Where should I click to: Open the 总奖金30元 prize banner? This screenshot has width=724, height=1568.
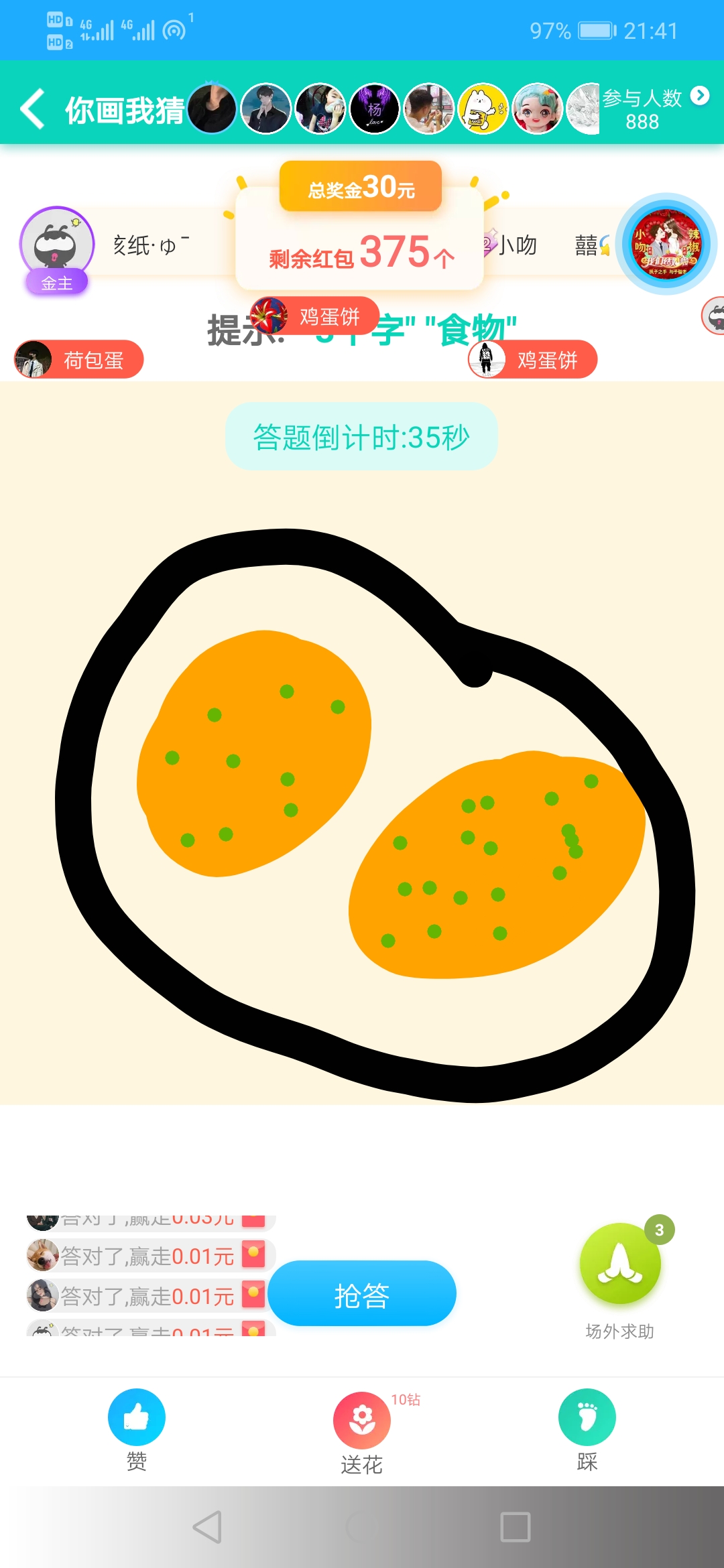pos(360,186)
